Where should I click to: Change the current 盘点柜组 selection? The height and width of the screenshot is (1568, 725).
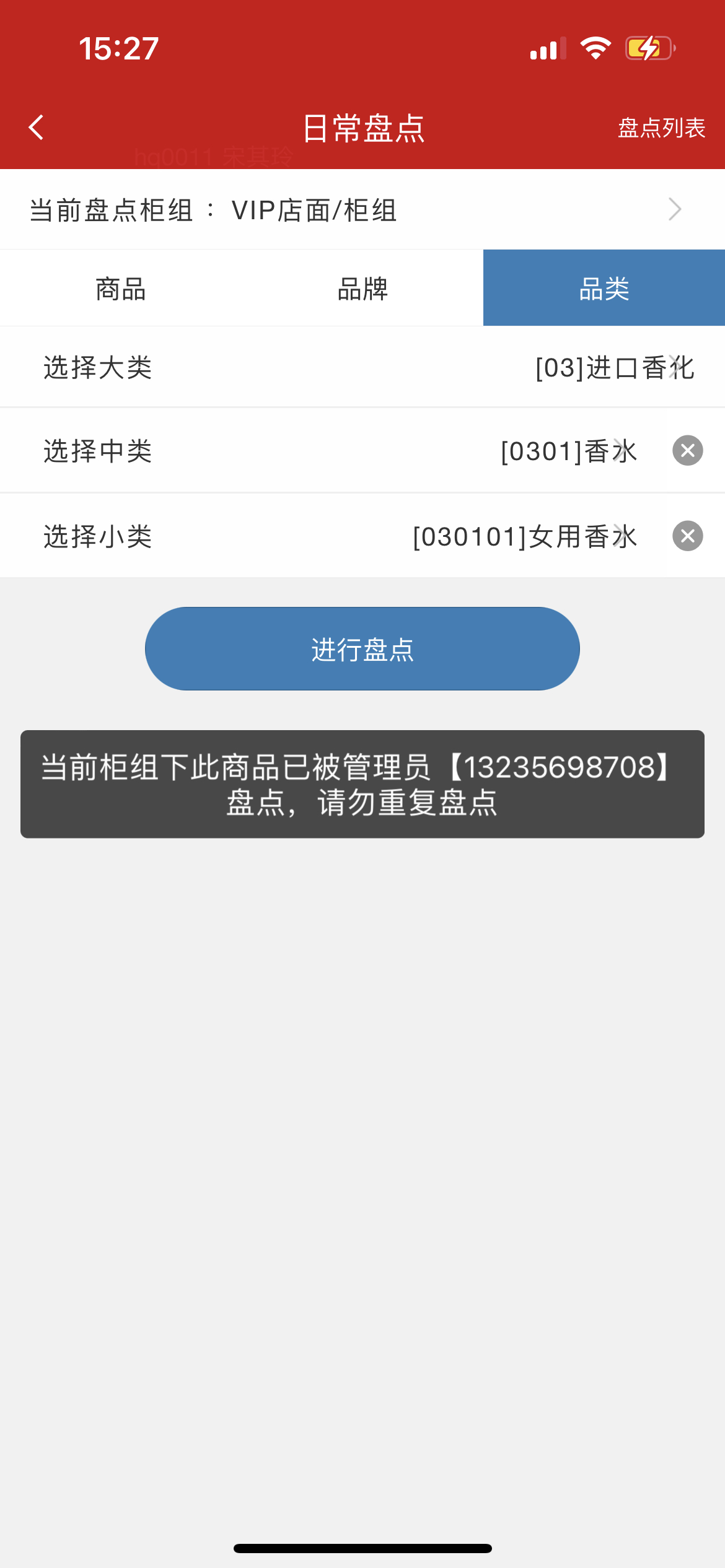[x=362, y=210]
